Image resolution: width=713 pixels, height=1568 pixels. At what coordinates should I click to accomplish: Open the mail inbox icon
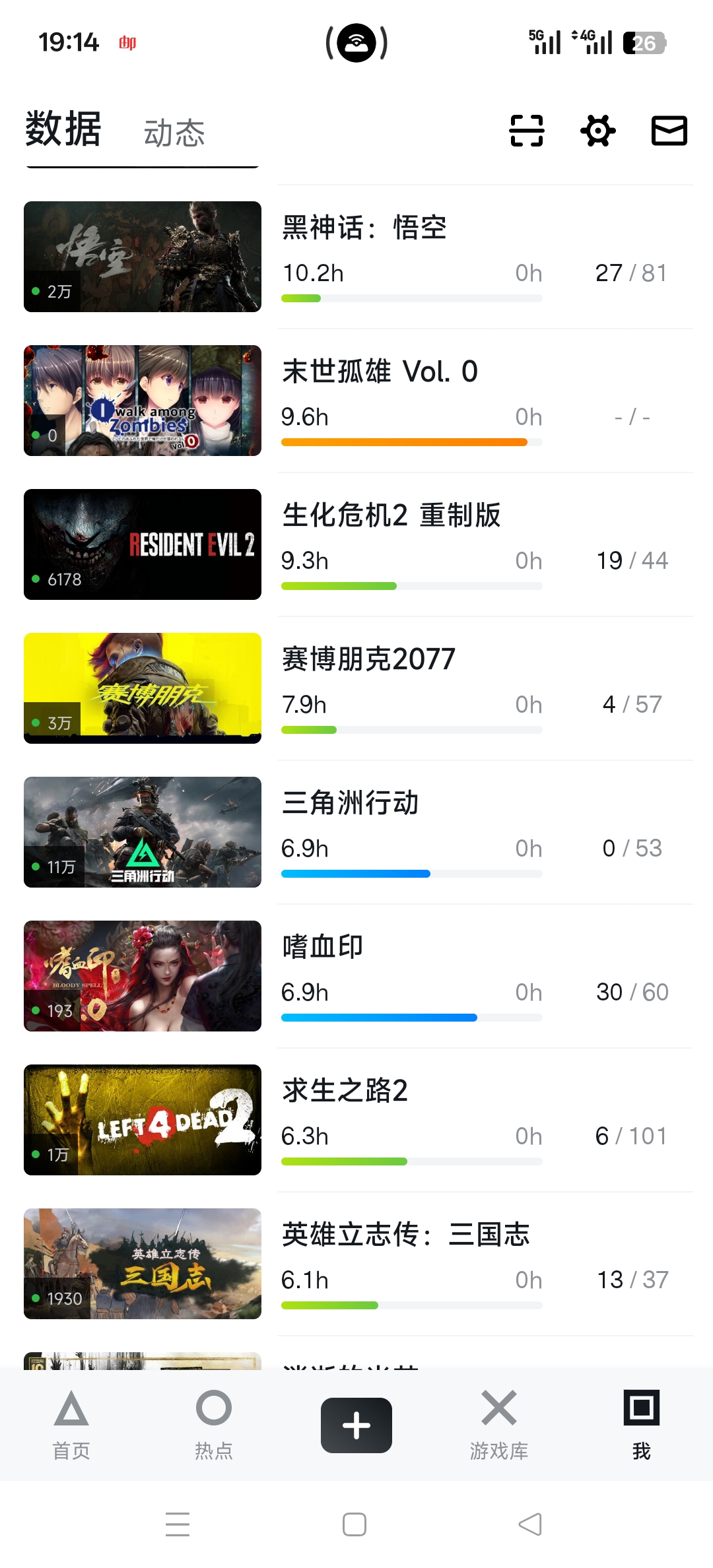click(669, 130)
